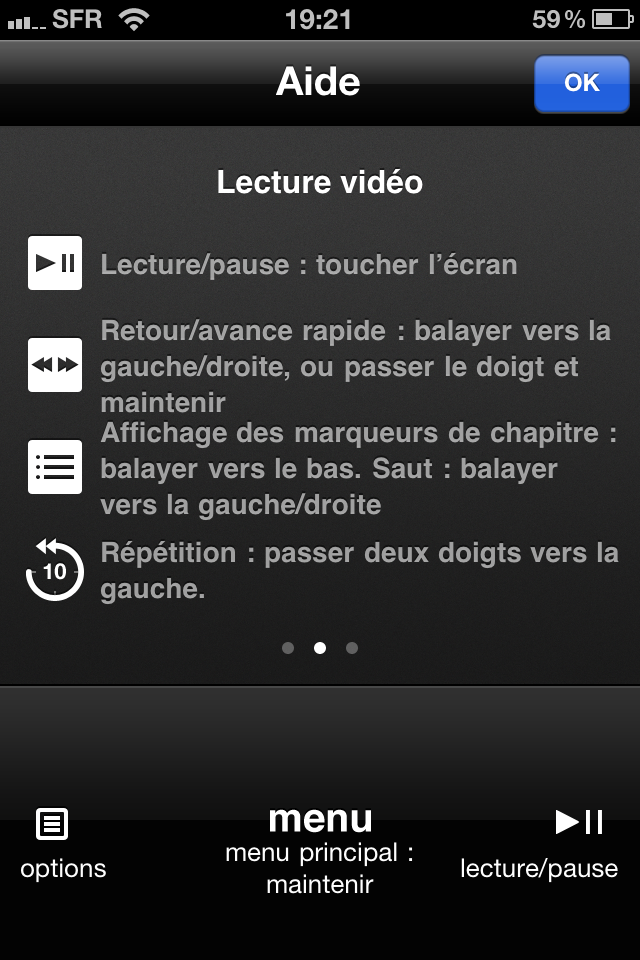Dismiss the Aide screen with OK
Screen dimensions: 640x960
(581, 83)
